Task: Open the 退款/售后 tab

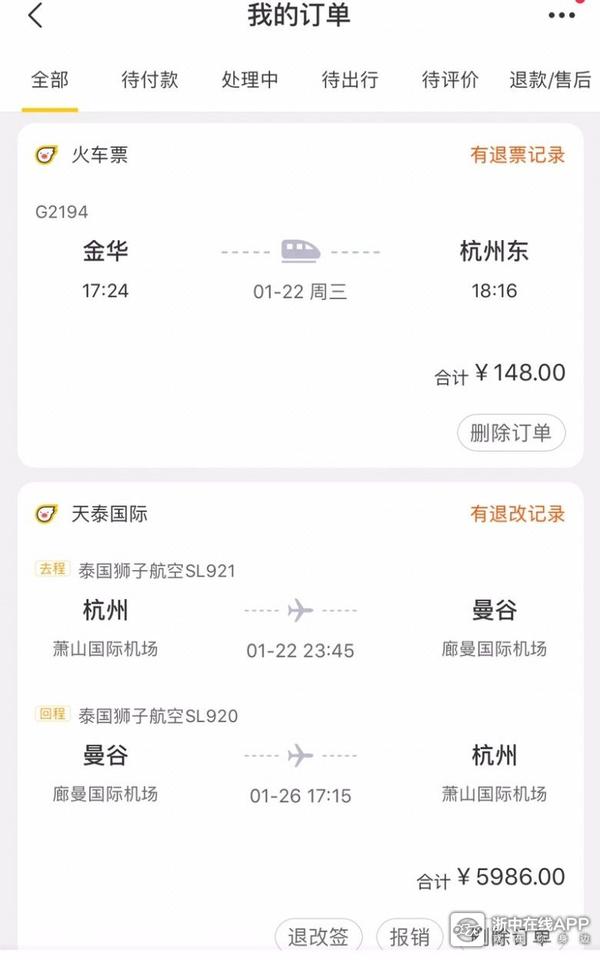Action: tap(549, 80)
